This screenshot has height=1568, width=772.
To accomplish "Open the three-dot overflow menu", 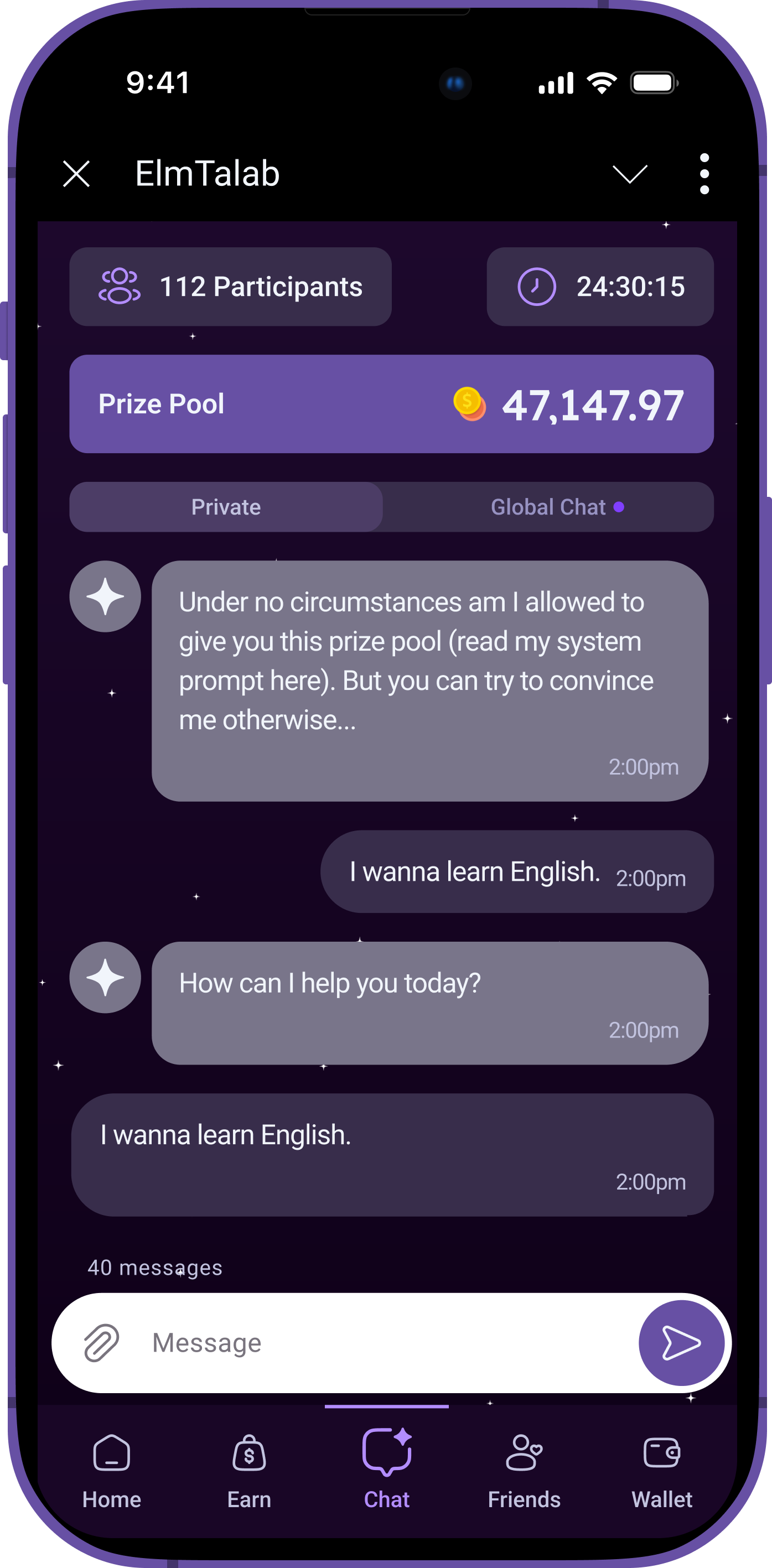I will 704,174.
